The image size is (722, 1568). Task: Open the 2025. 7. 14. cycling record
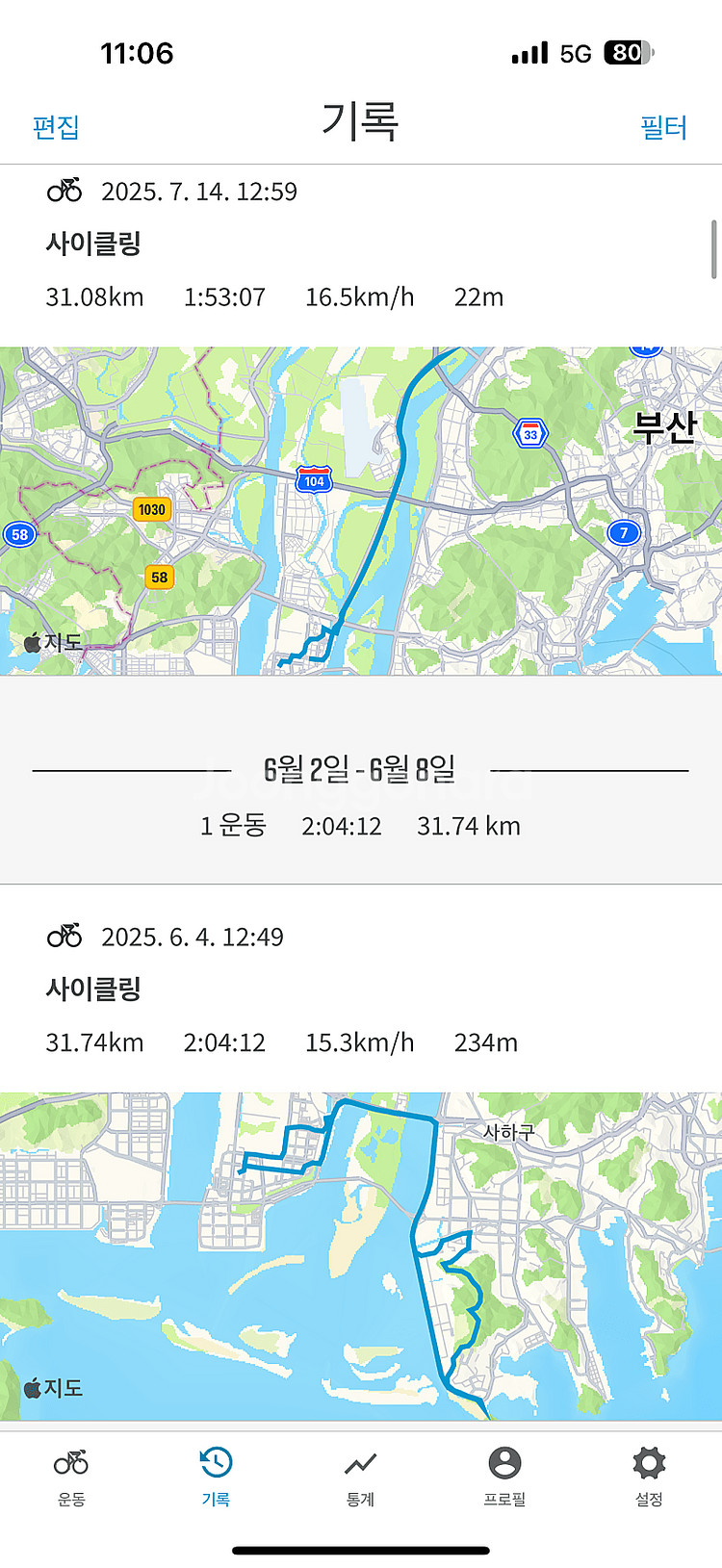[198, 244]
